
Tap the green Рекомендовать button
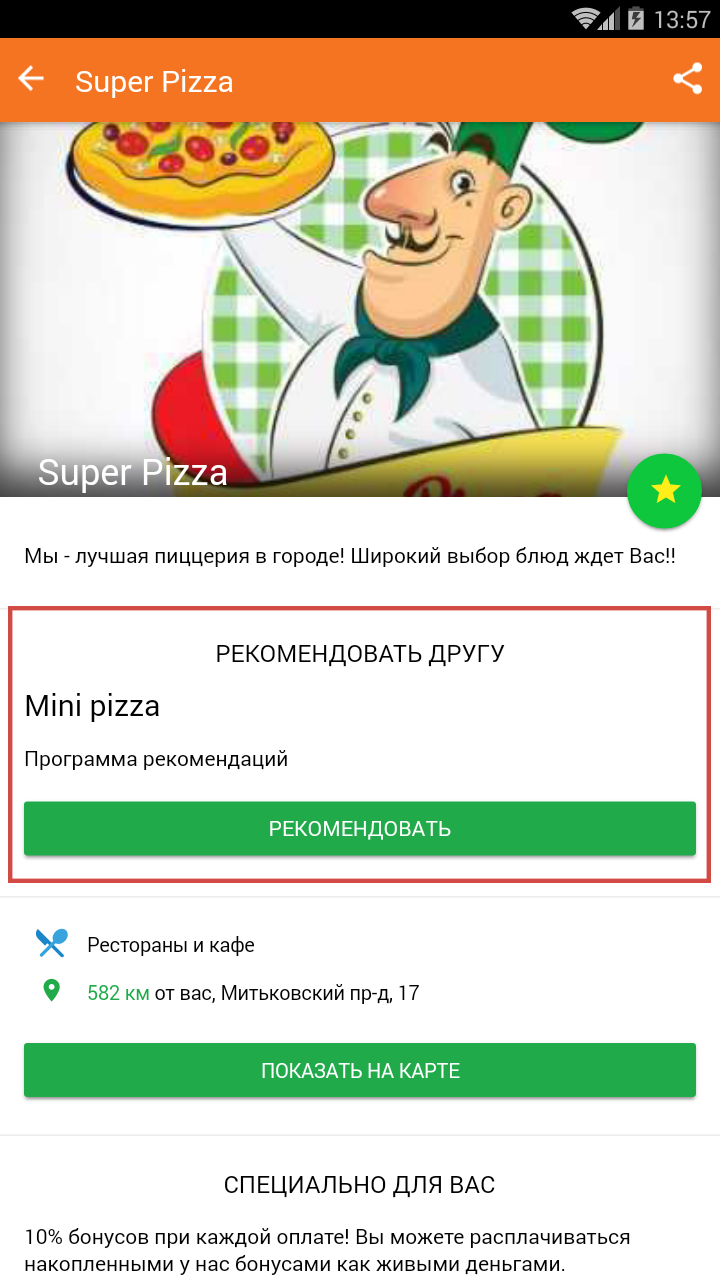pos(360,829)
